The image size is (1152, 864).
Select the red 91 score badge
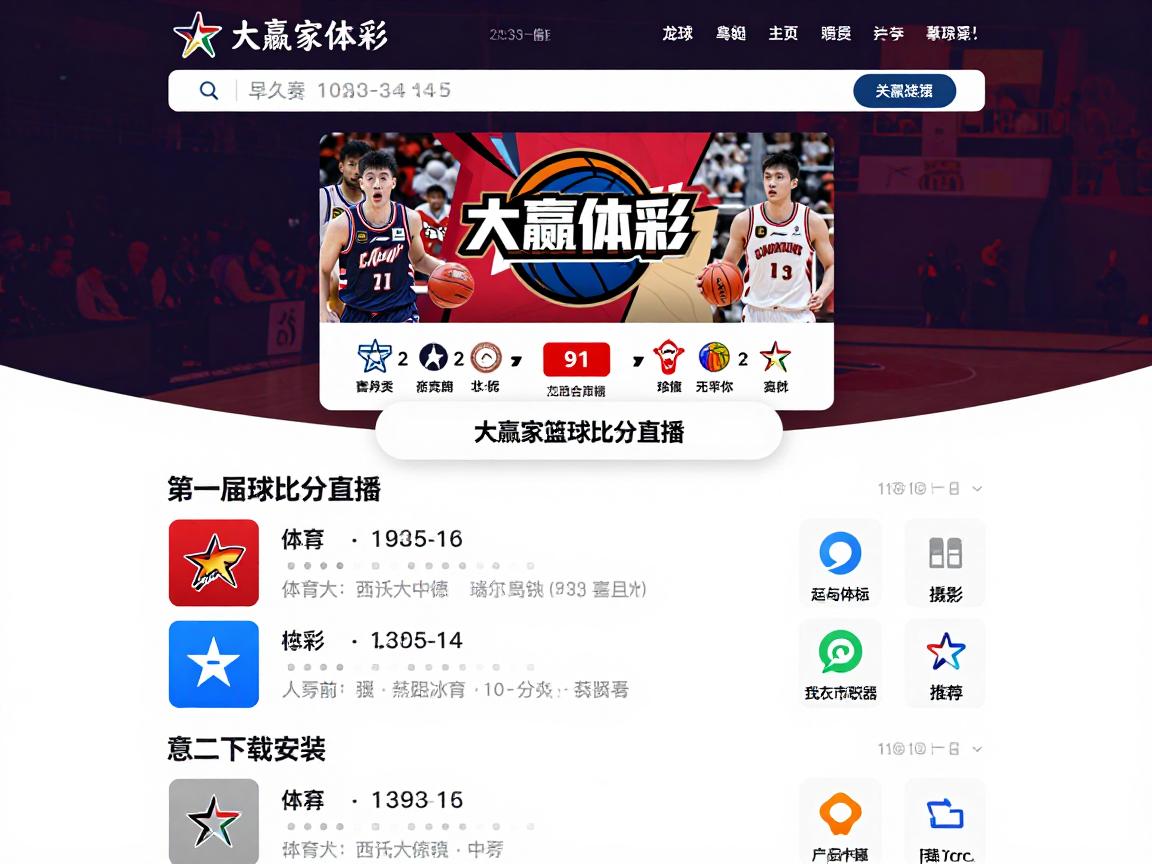tap(576, 359)
